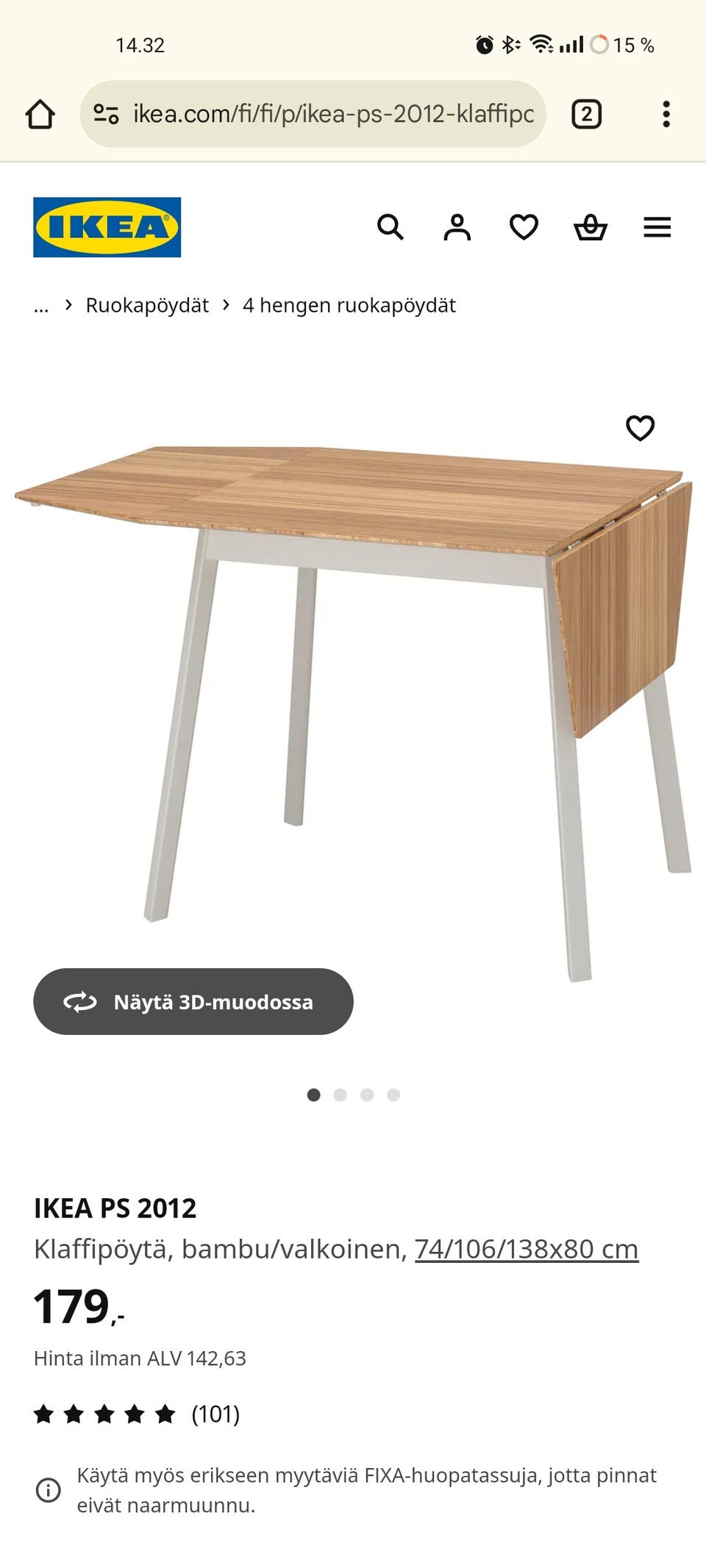Click the IKEA logo to go home
The width and height of the screenshot is (706, 1568).
pos(106,227)
